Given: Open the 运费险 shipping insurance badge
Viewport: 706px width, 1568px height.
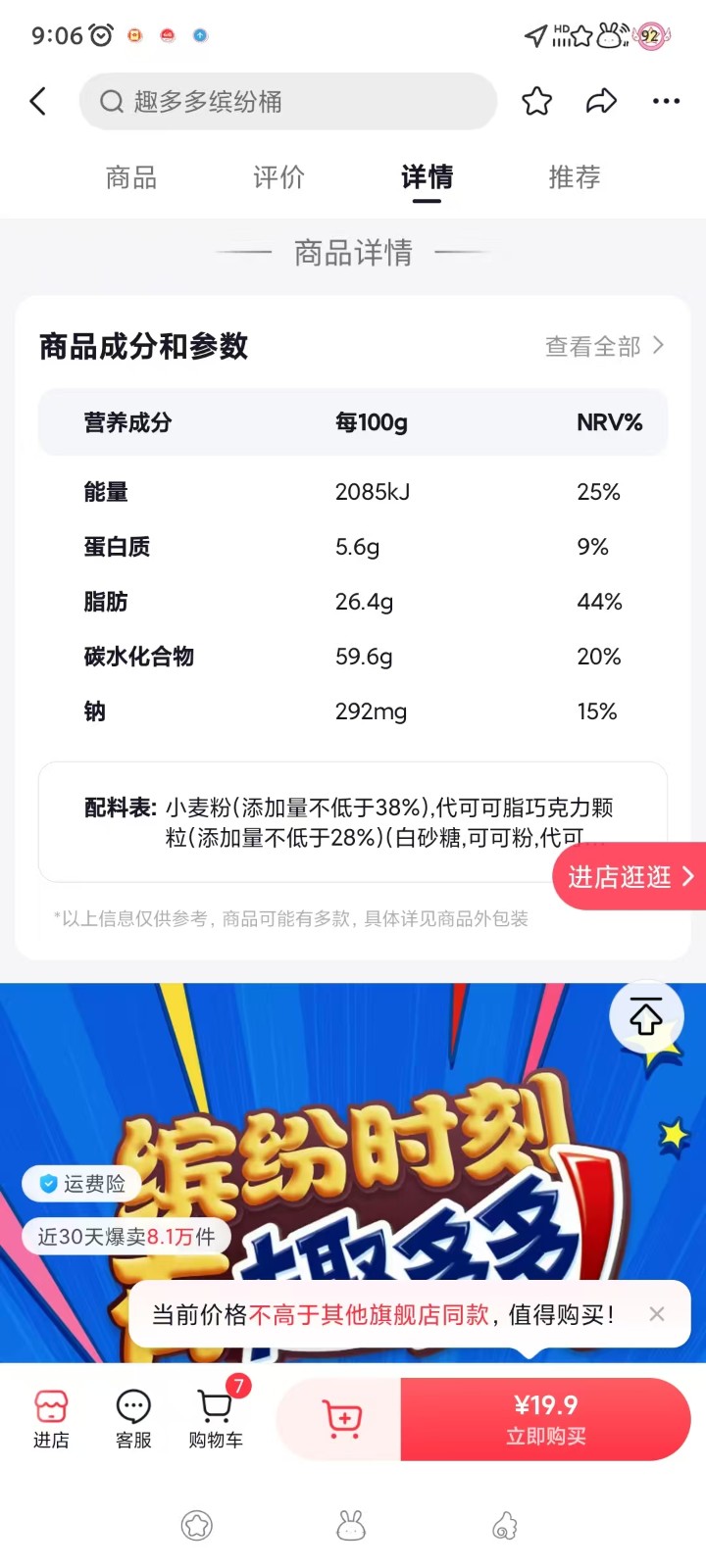Looking at the screenshot, I should [82, 1184].
